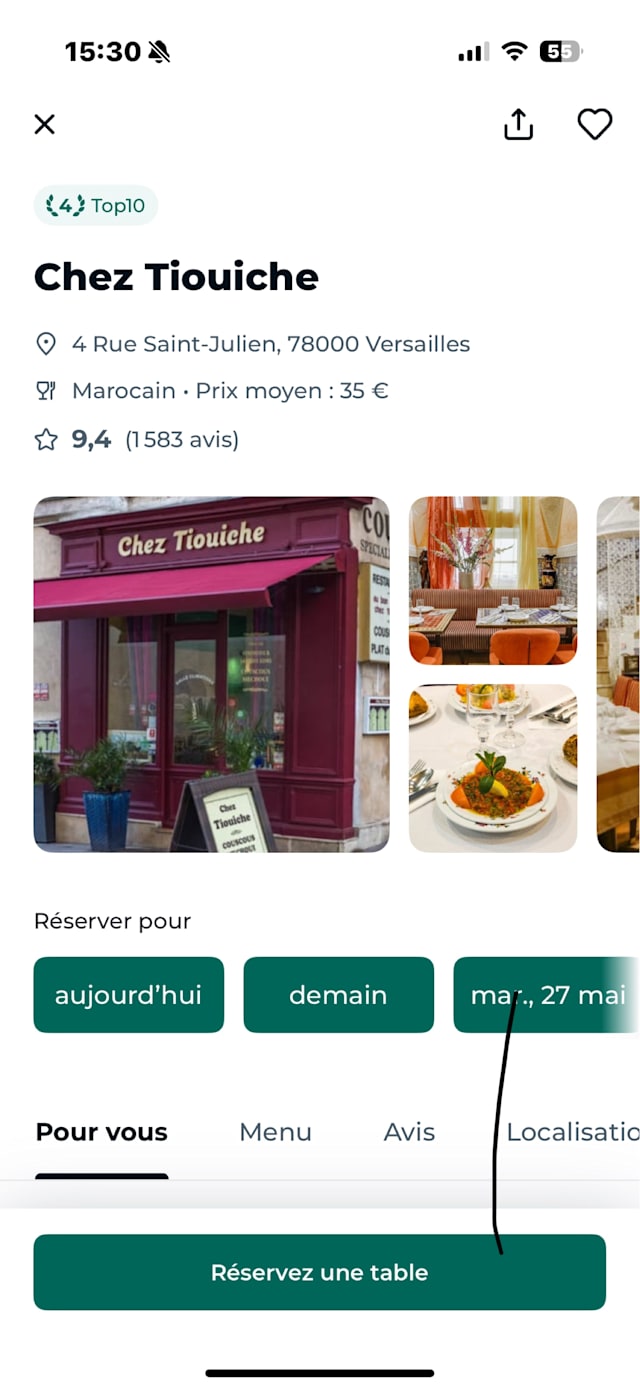The height and width of the screenshot is (1390, 640).
Task: Select the Pour vous tab
Action: pos(102,1132)
